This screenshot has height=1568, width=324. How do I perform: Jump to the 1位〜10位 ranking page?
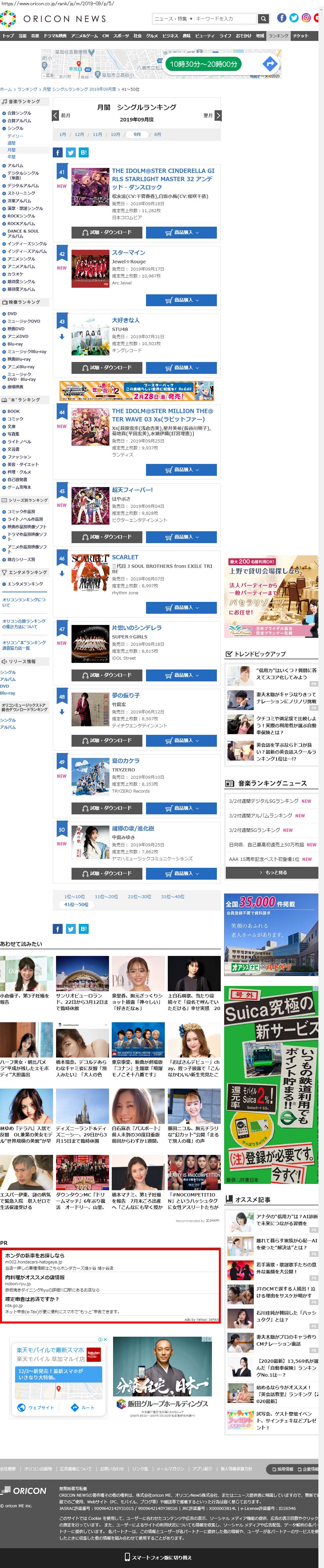pyautogui.click(x=74, y=897)
